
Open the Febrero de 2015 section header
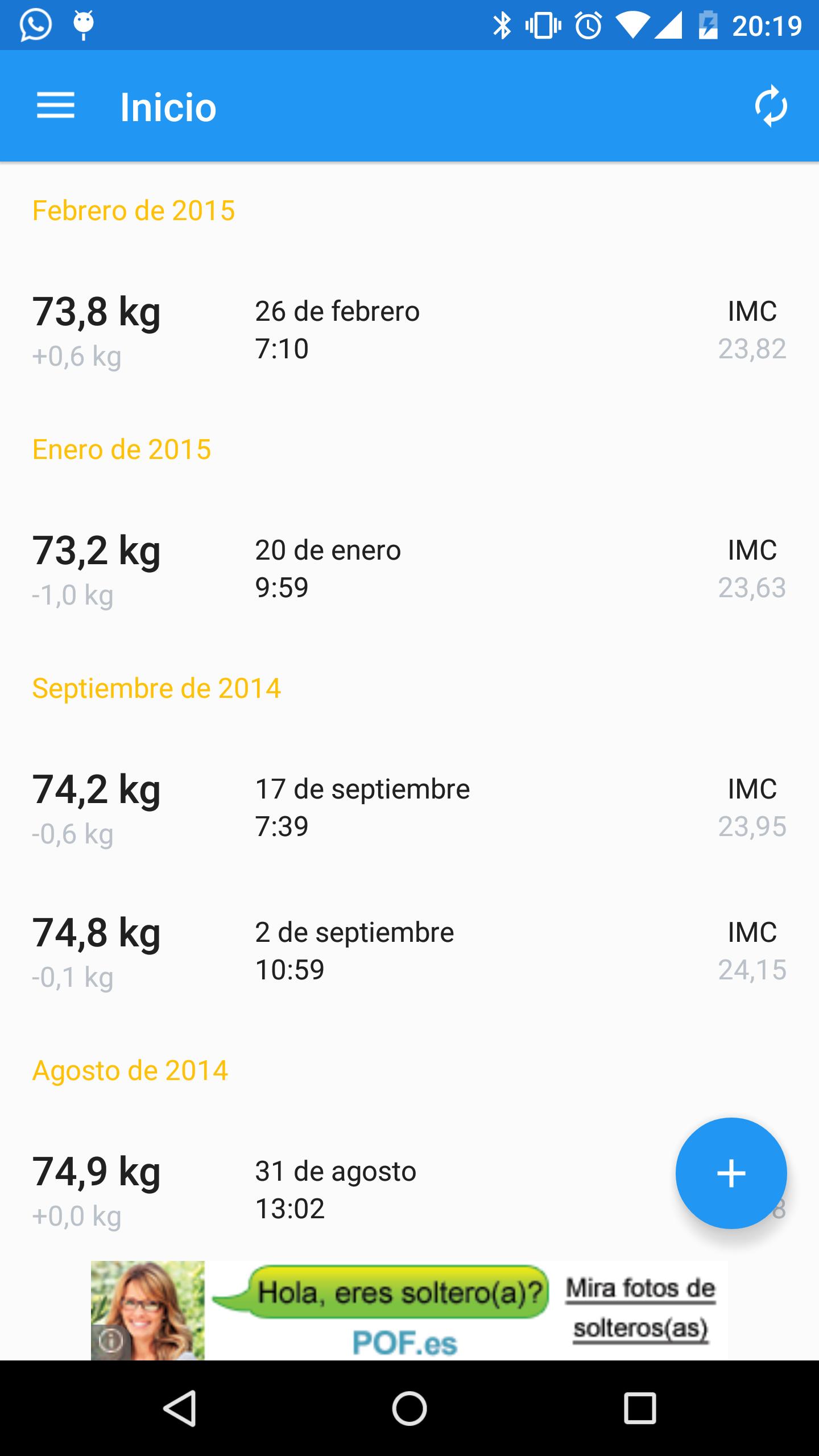tap(134, 210)
